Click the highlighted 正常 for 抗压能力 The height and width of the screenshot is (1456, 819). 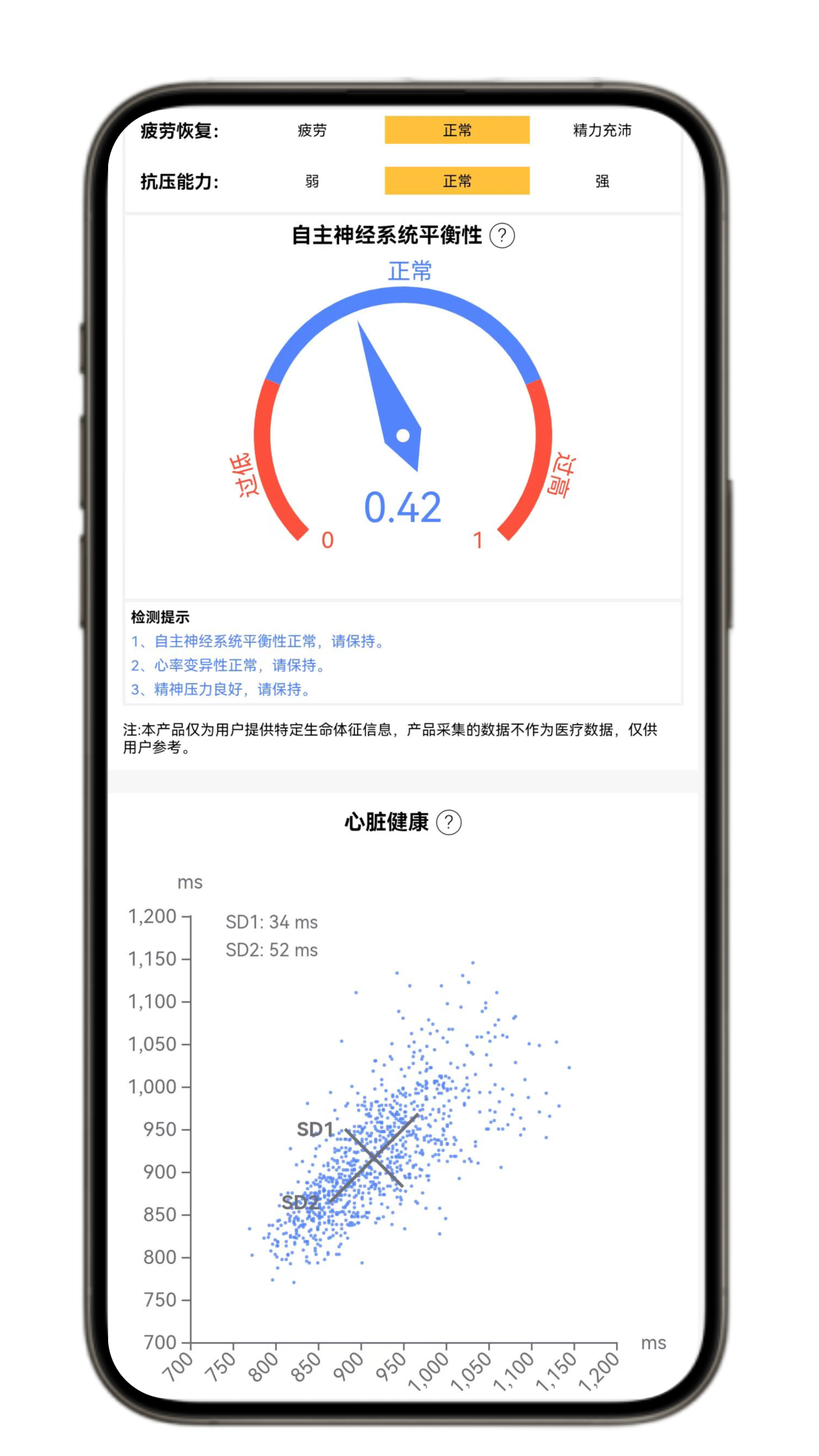(x=457, y=182)
